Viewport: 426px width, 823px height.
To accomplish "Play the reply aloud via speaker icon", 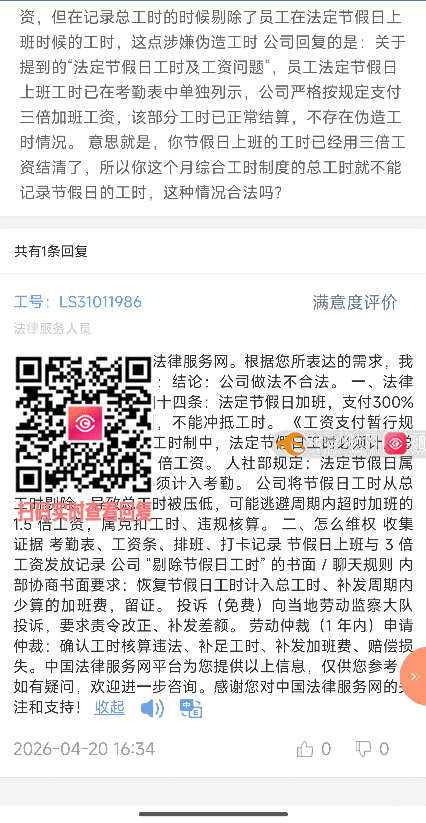I will [x=153, y=709].
